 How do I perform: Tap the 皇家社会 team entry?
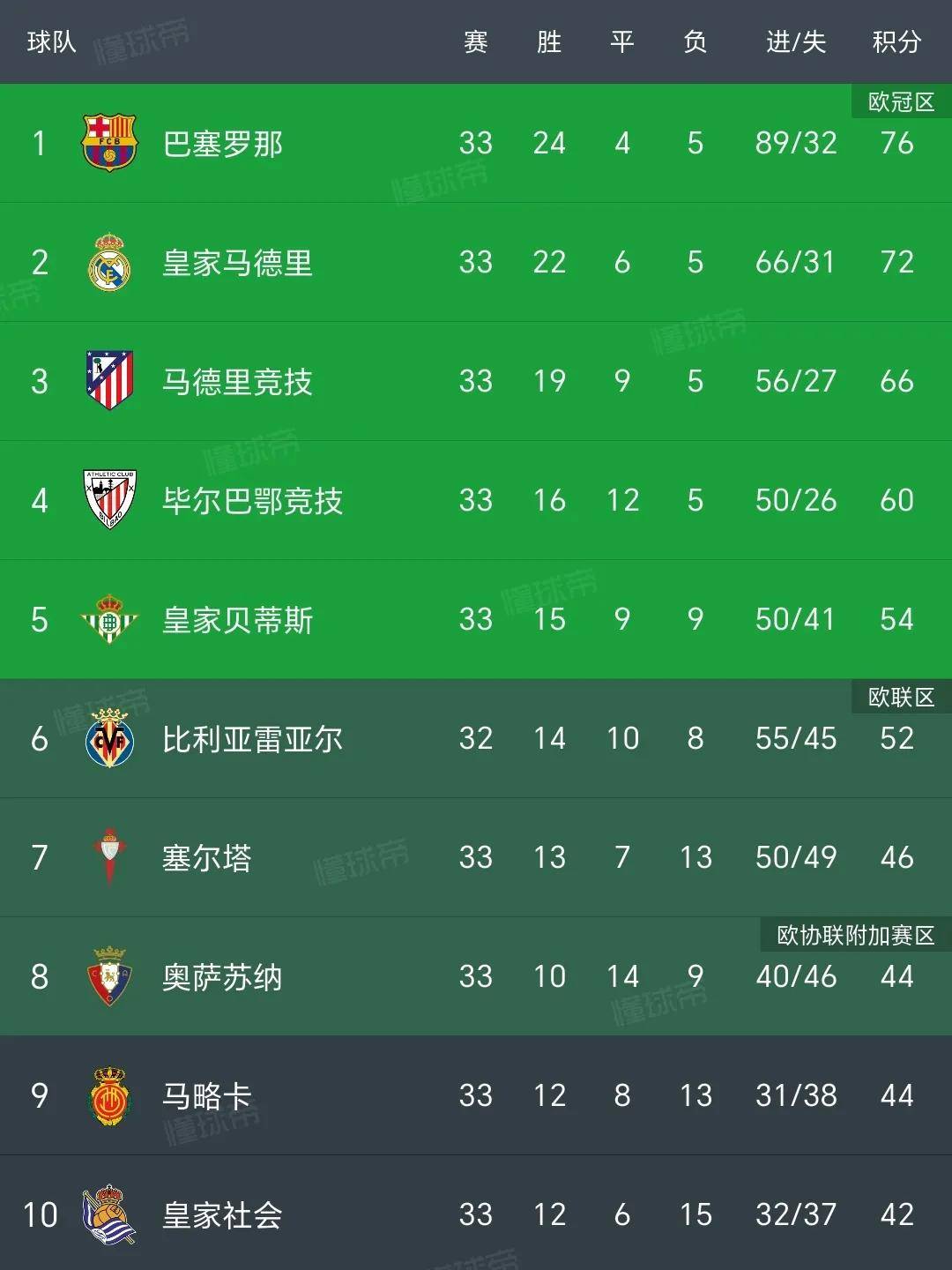[222, 1215]
